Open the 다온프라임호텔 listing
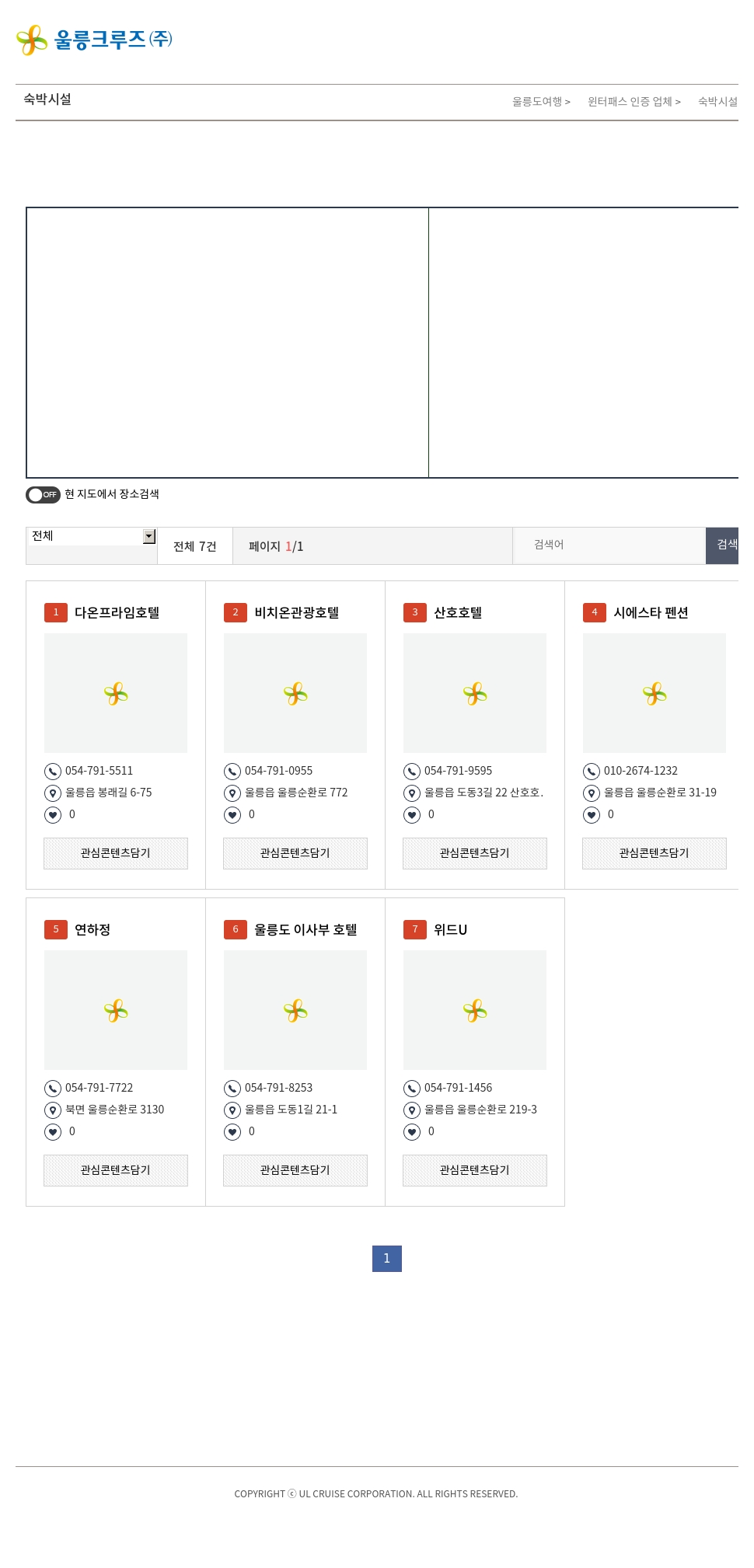The height and width of the screenshot is (1568, 754). click(117, 613)
